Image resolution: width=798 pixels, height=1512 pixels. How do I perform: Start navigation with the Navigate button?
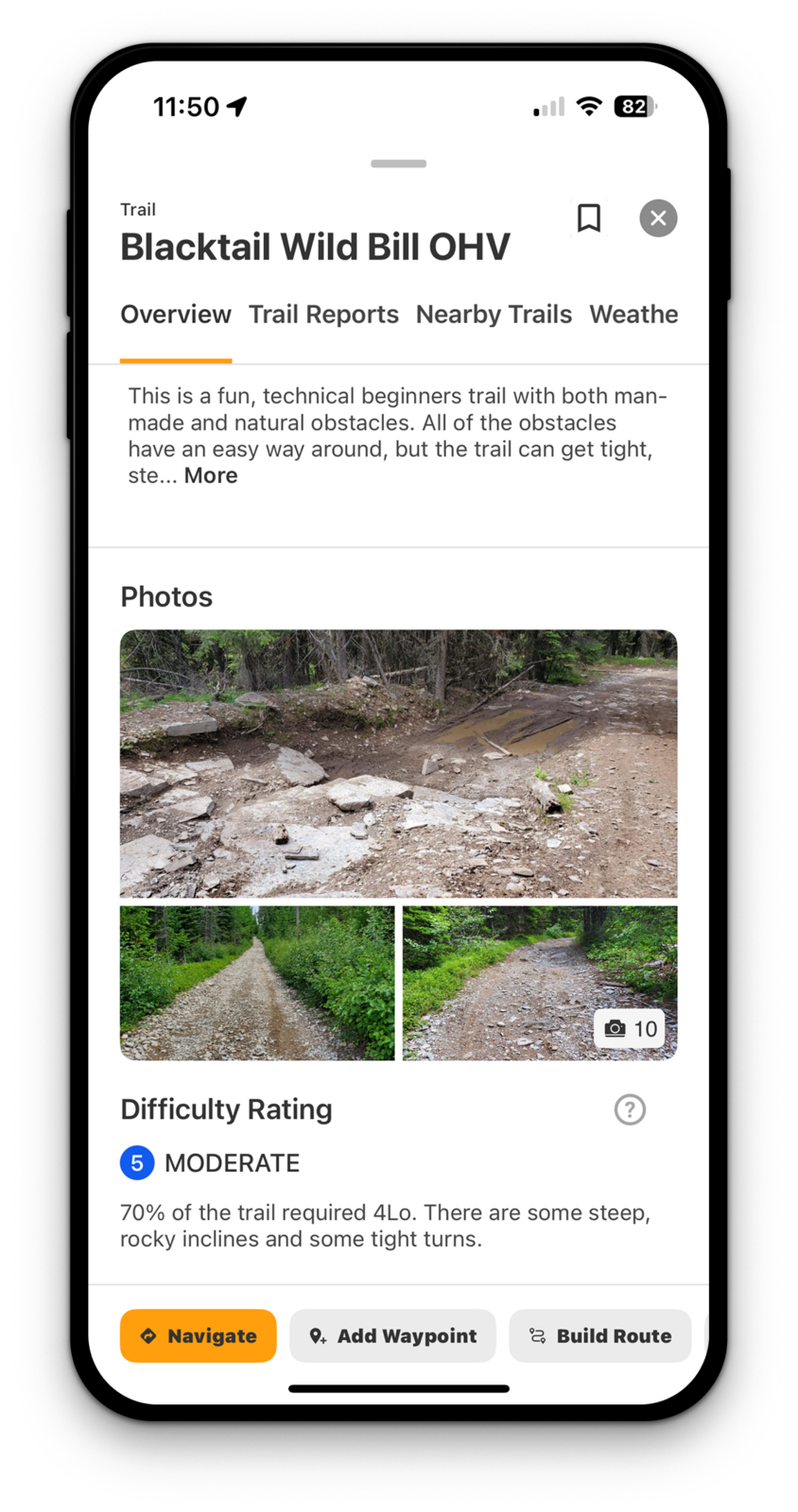(199, 1335)
